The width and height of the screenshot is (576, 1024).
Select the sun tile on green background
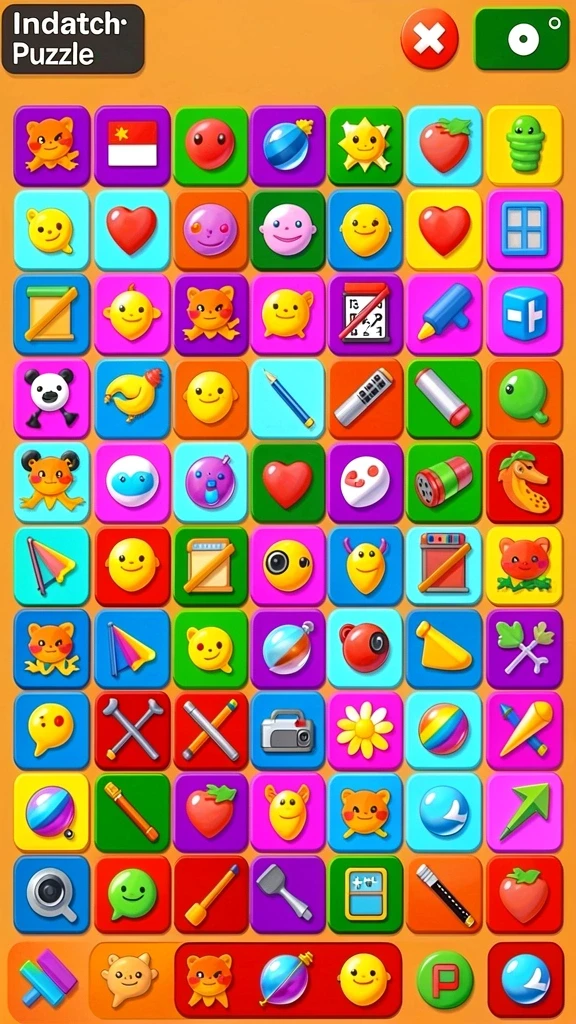366,146
